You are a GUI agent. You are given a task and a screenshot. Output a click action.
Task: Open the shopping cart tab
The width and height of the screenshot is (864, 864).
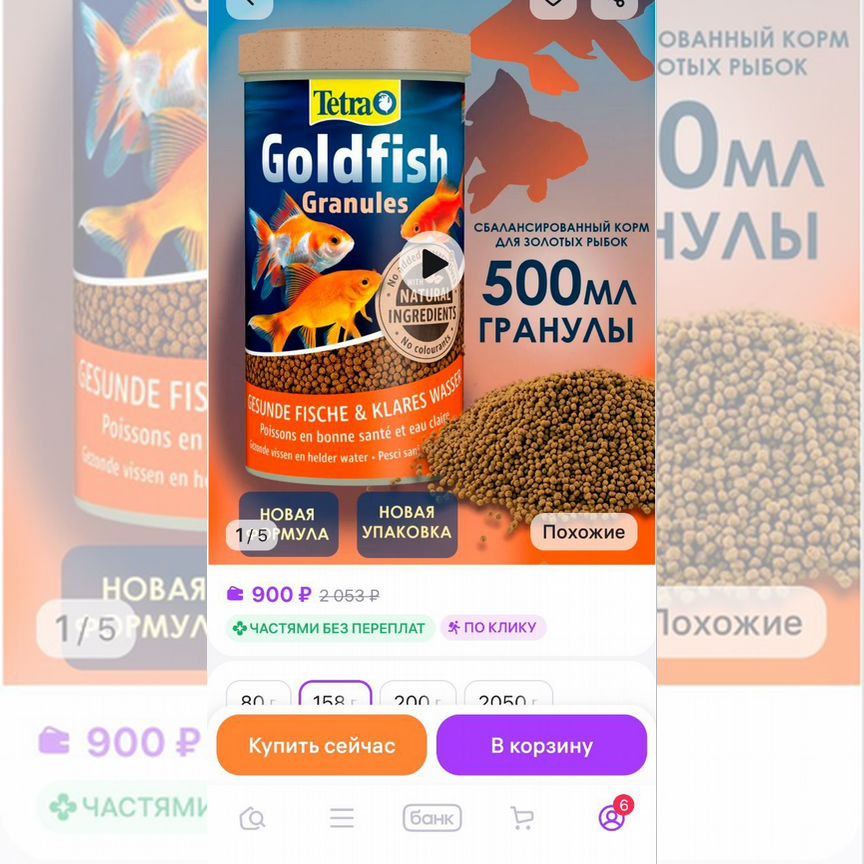coord(522,819)
